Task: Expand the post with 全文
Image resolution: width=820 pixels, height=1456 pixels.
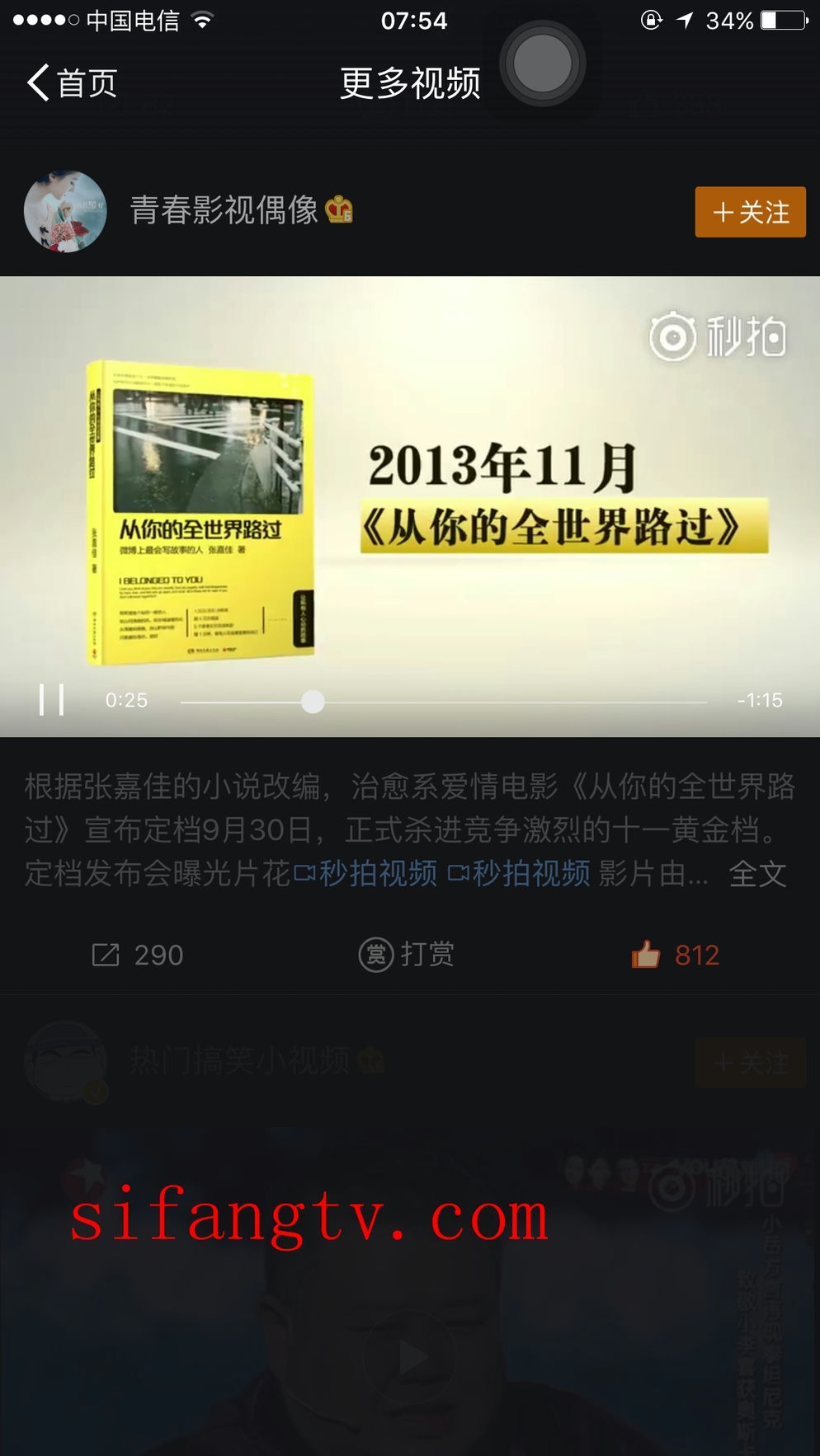Action: tap(757, 874)
